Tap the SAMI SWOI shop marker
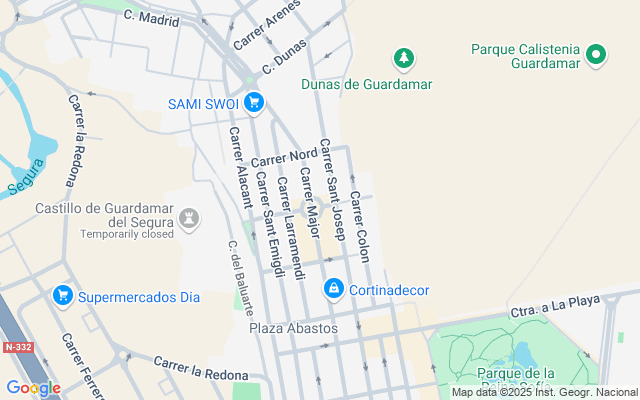The width and height of the screenshot is (640, 400). (x=253, y=102)
